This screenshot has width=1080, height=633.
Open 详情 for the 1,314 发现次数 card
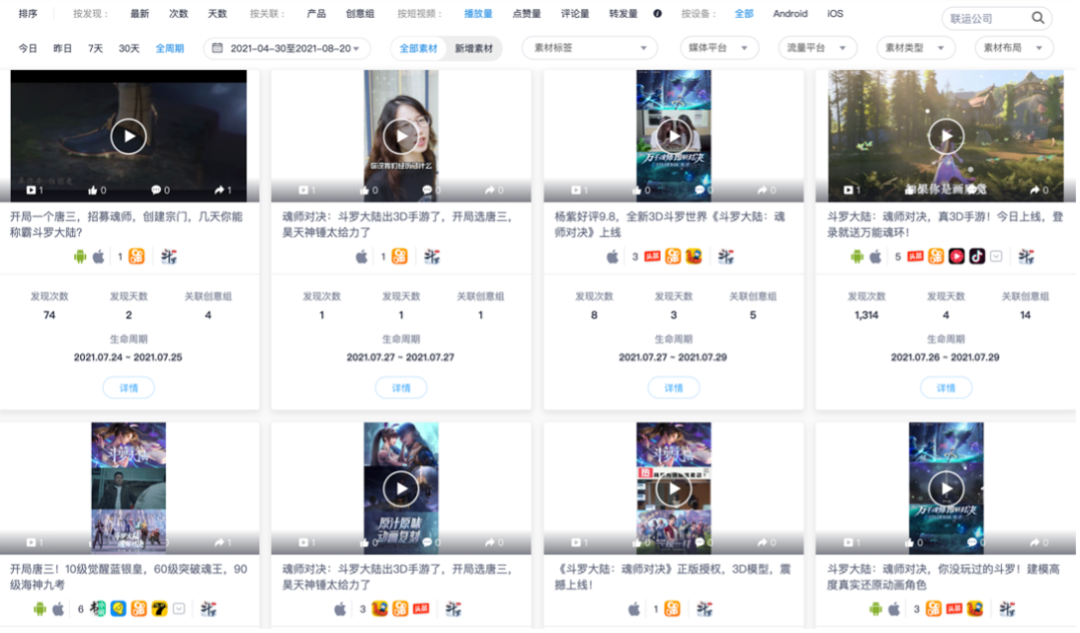[946, 388]
